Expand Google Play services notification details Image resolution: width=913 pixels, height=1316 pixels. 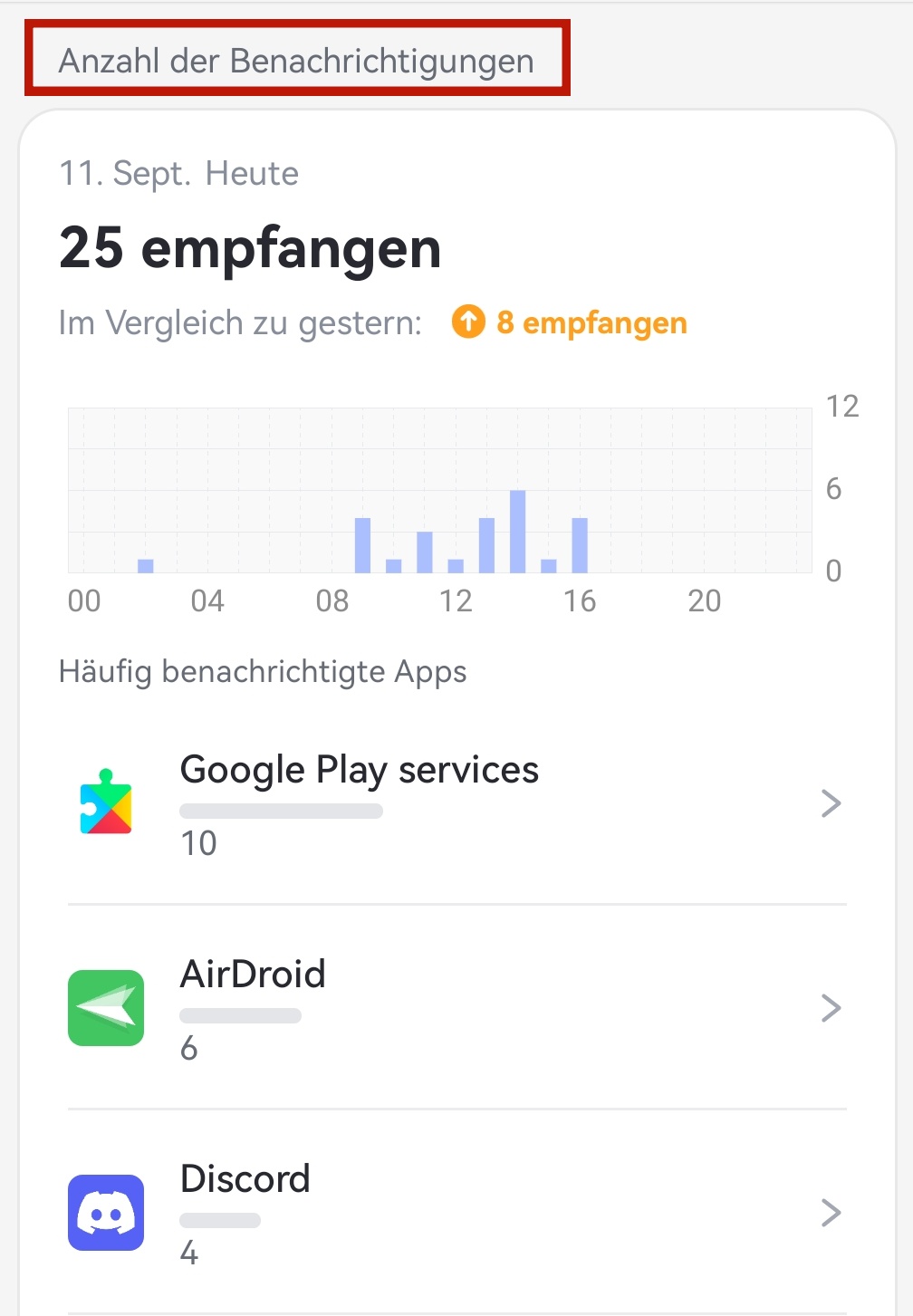point(831,802)
